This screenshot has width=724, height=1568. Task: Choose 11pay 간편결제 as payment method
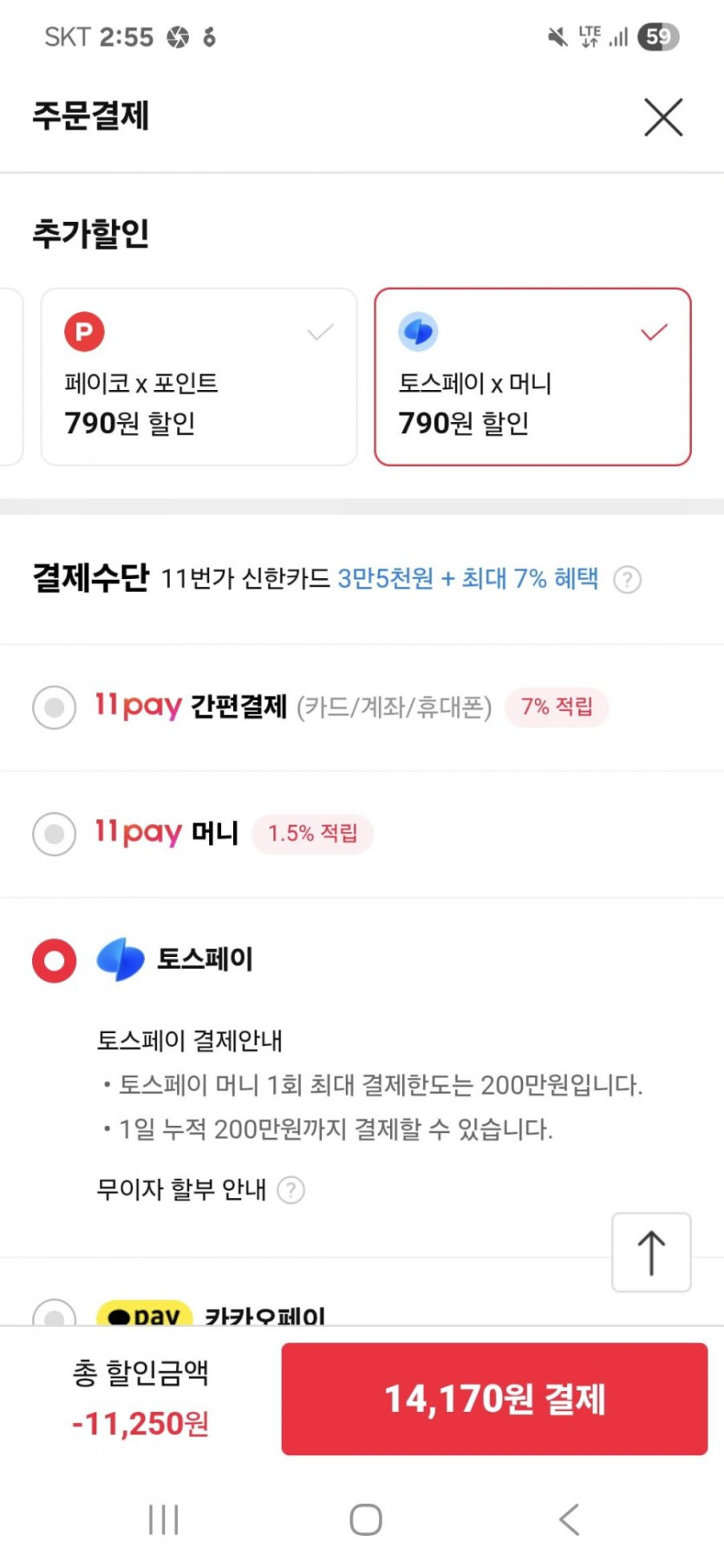(x=54, y=707)
